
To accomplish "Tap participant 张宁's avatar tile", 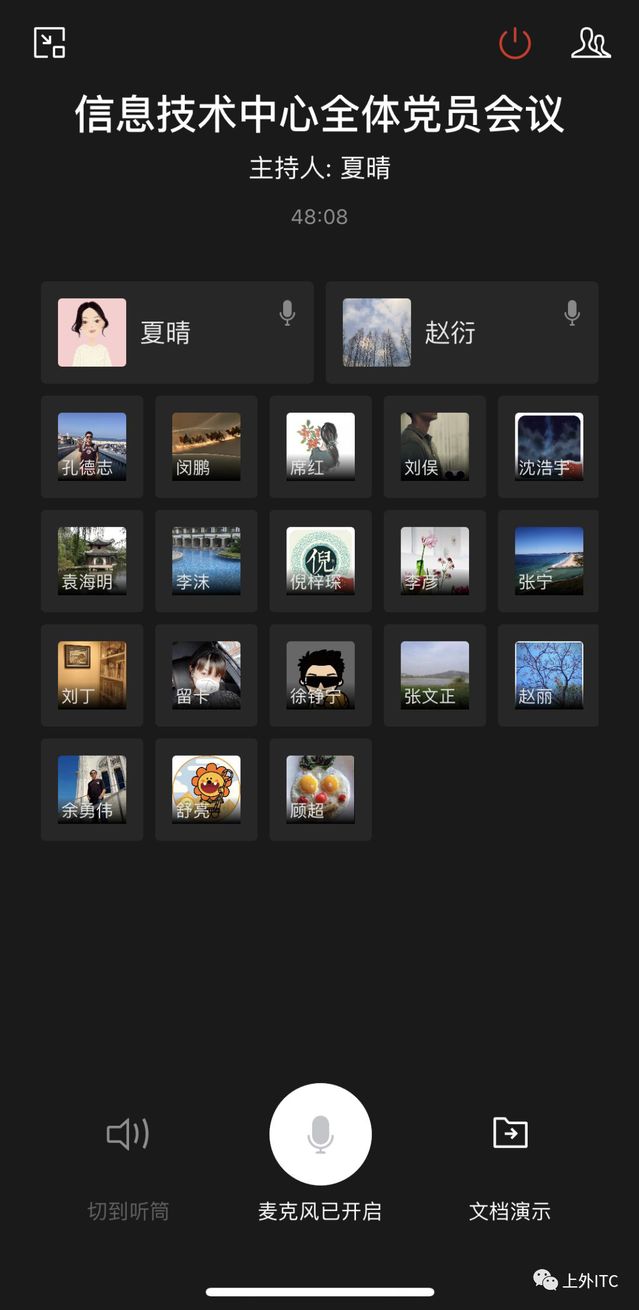I will [x=549, y=560].
